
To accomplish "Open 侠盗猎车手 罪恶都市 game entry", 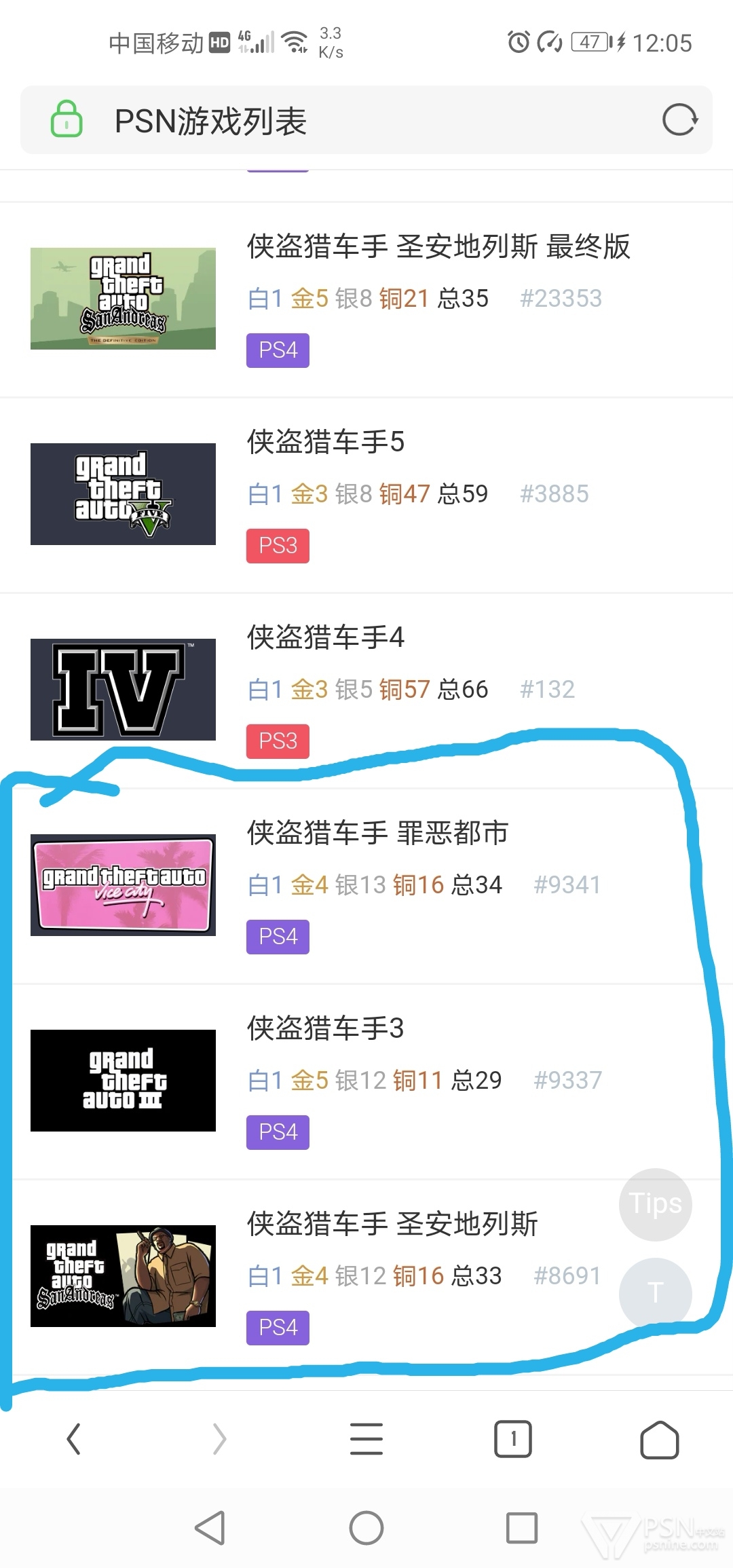I will click(x=377, y=833).
